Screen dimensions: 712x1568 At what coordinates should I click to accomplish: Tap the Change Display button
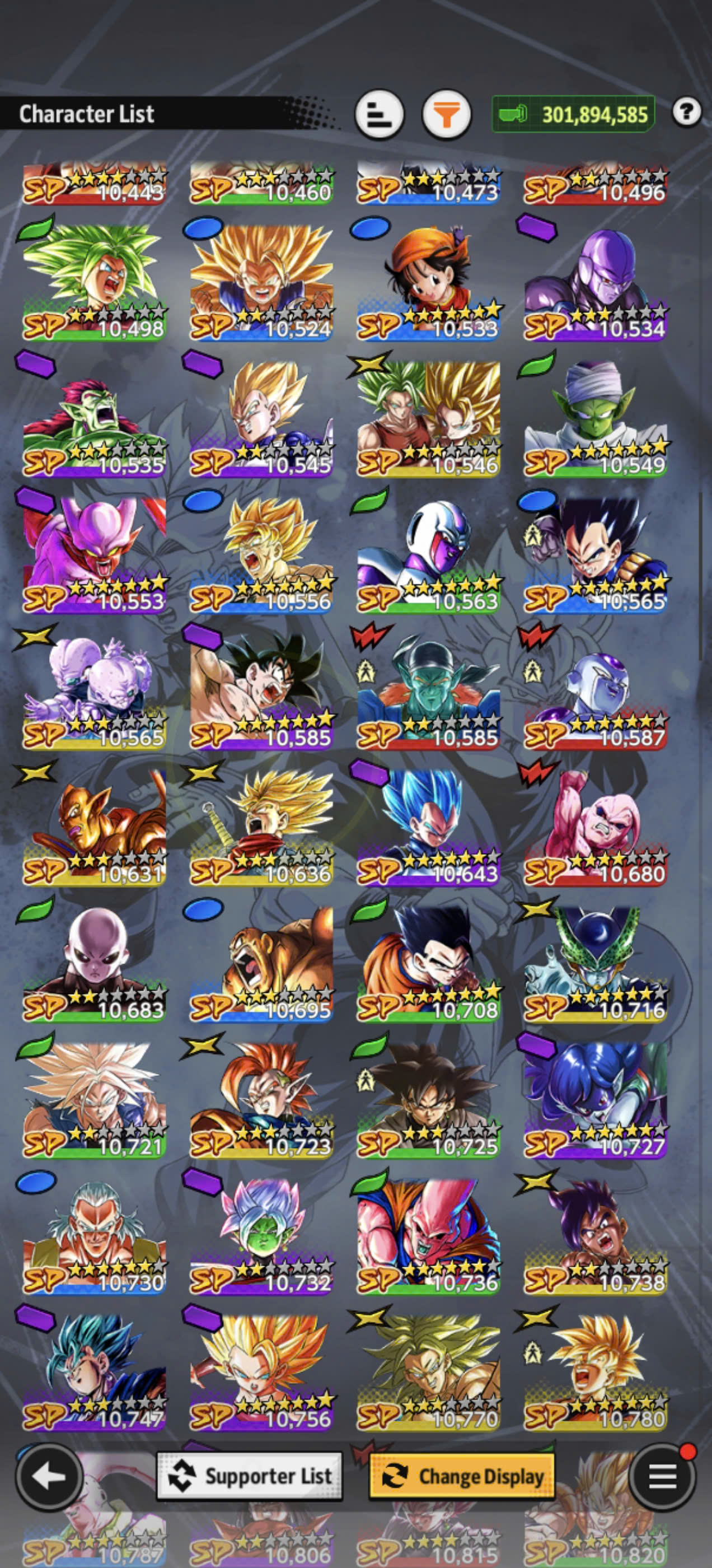coord(462,1476)
